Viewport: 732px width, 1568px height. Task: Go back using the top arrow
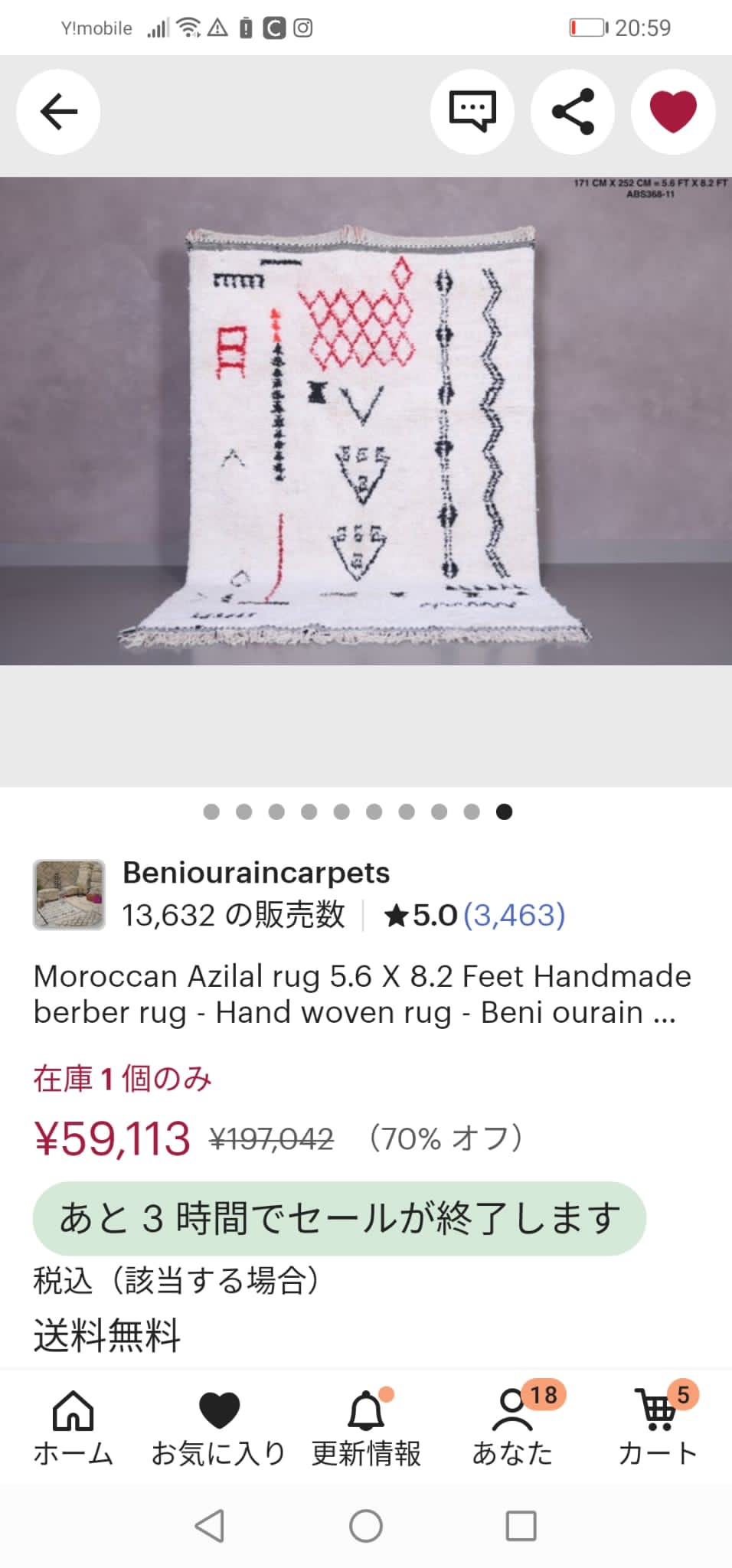[x=58, y=112]
